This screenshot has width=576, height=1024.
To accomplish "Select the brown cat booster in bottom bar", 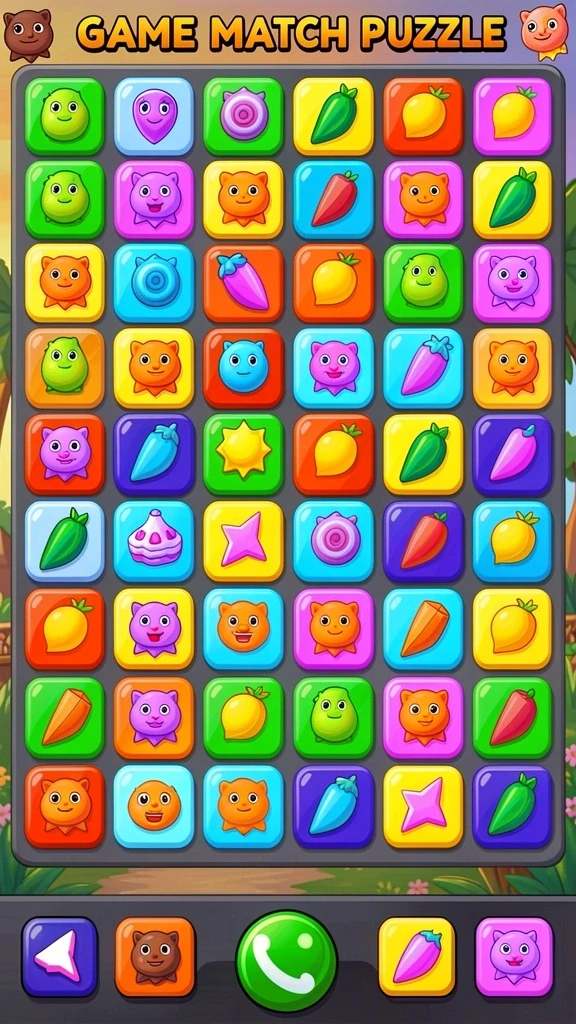I will pos(155,957).
